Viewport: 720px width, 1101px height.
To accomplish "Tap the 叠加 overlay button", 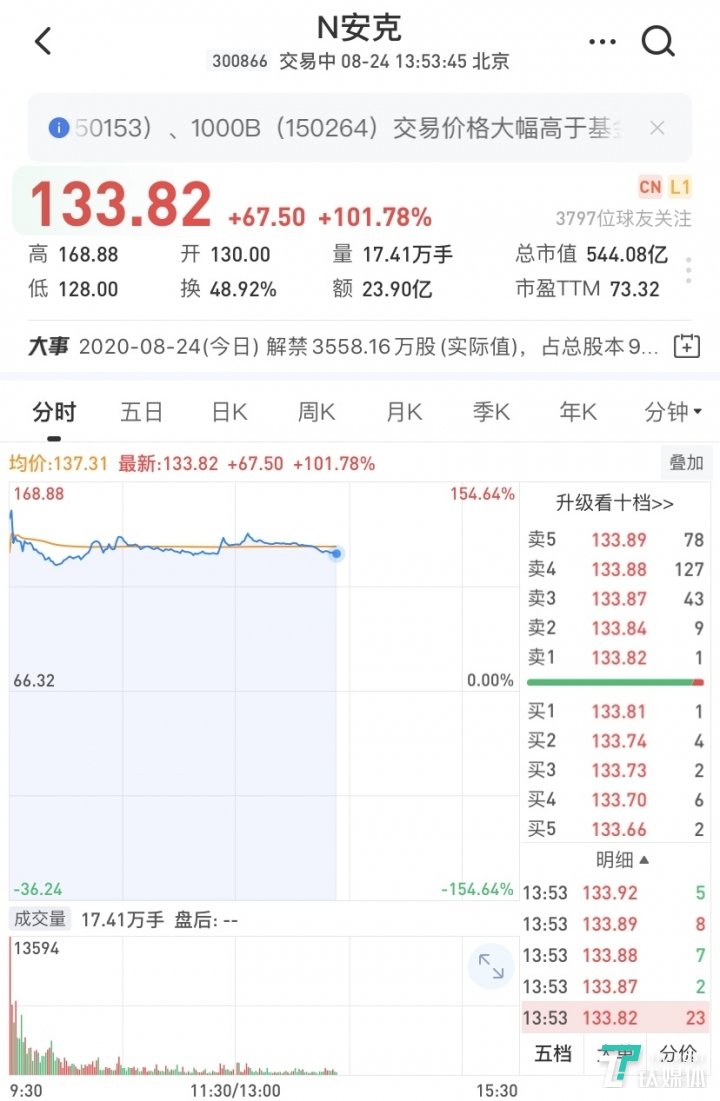I will click(x=686, y=463).
